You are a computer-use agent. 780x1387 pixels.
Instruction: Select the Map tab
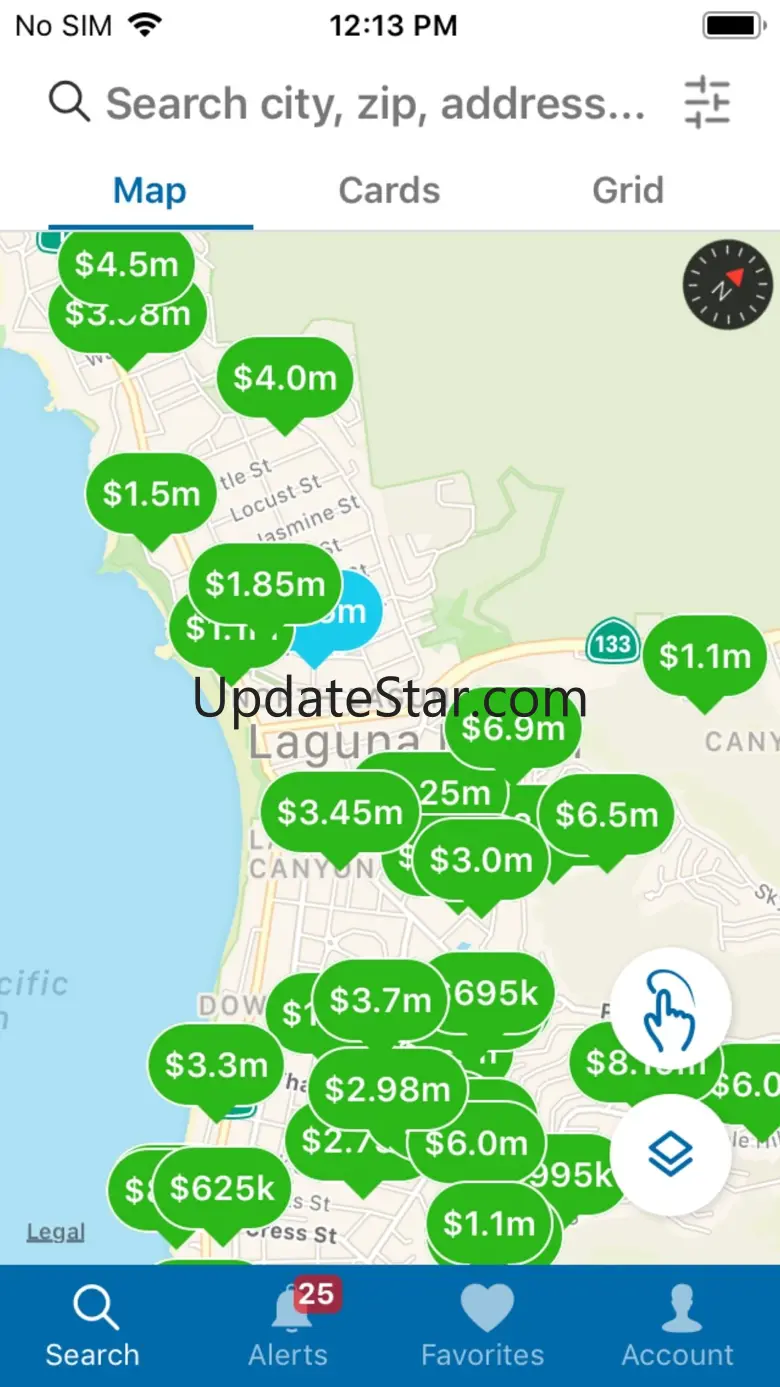[x=150, y=190]
